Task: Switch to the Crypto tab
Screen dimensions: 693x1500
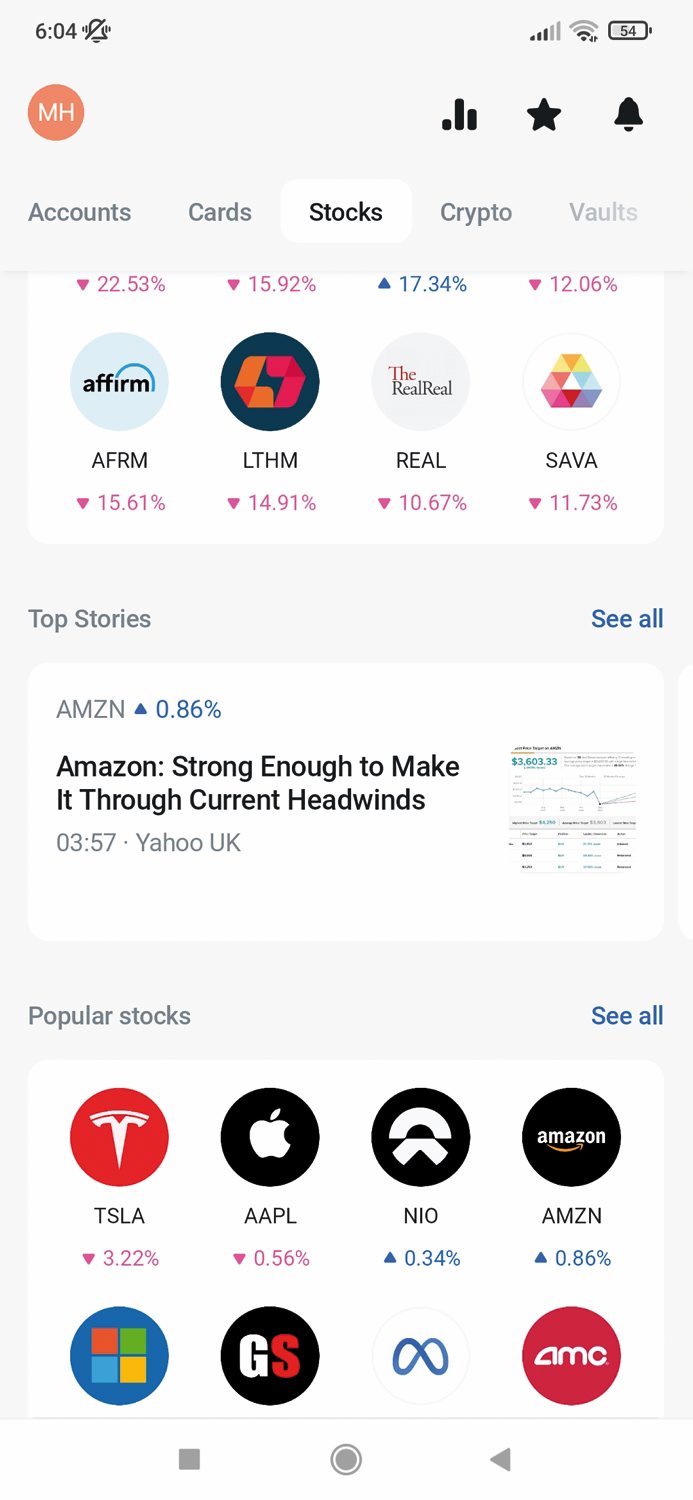Action: [x=476, y=212]
